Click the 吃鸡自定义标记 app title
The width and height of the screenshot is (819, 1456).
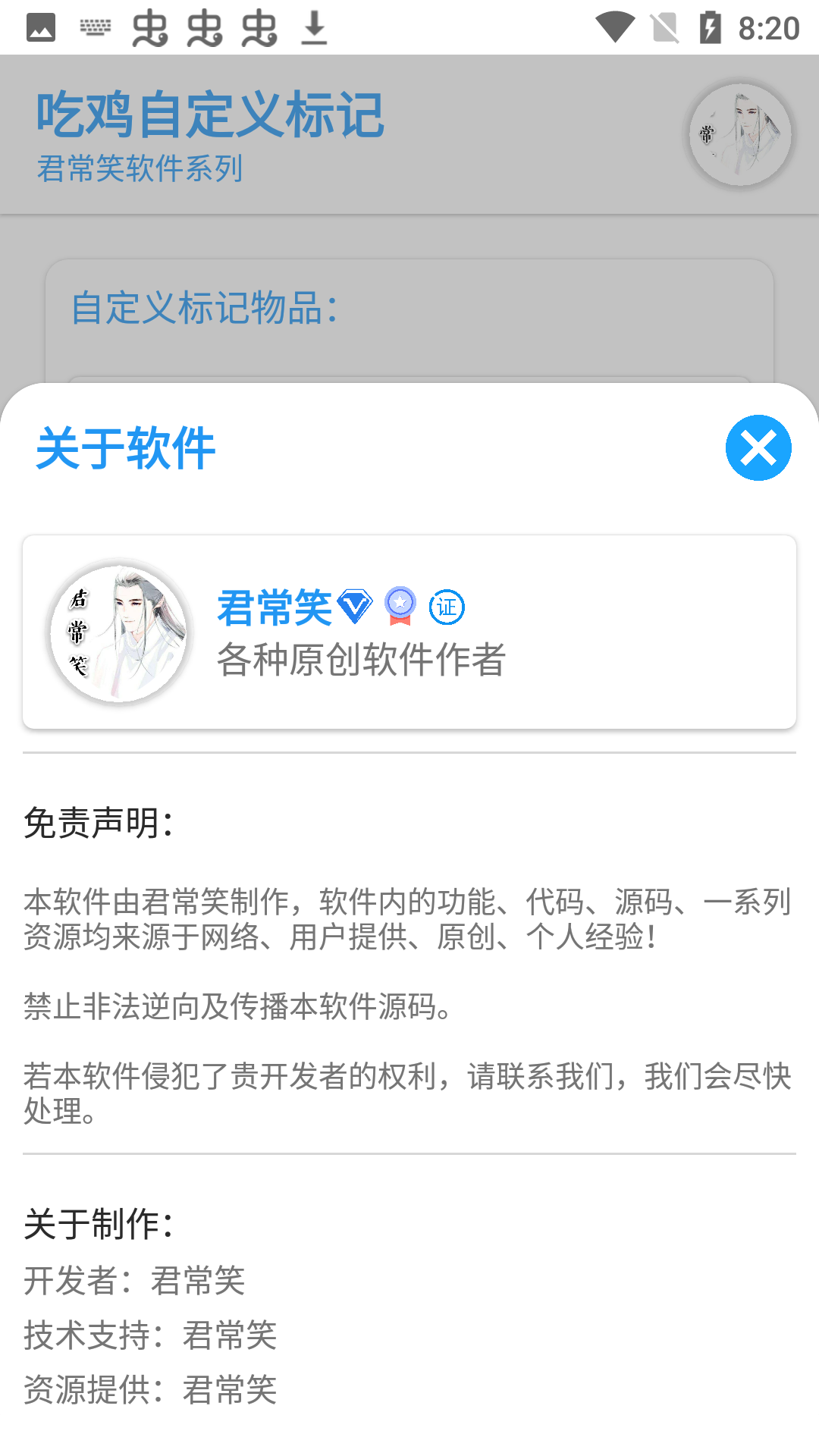[208, 115]
